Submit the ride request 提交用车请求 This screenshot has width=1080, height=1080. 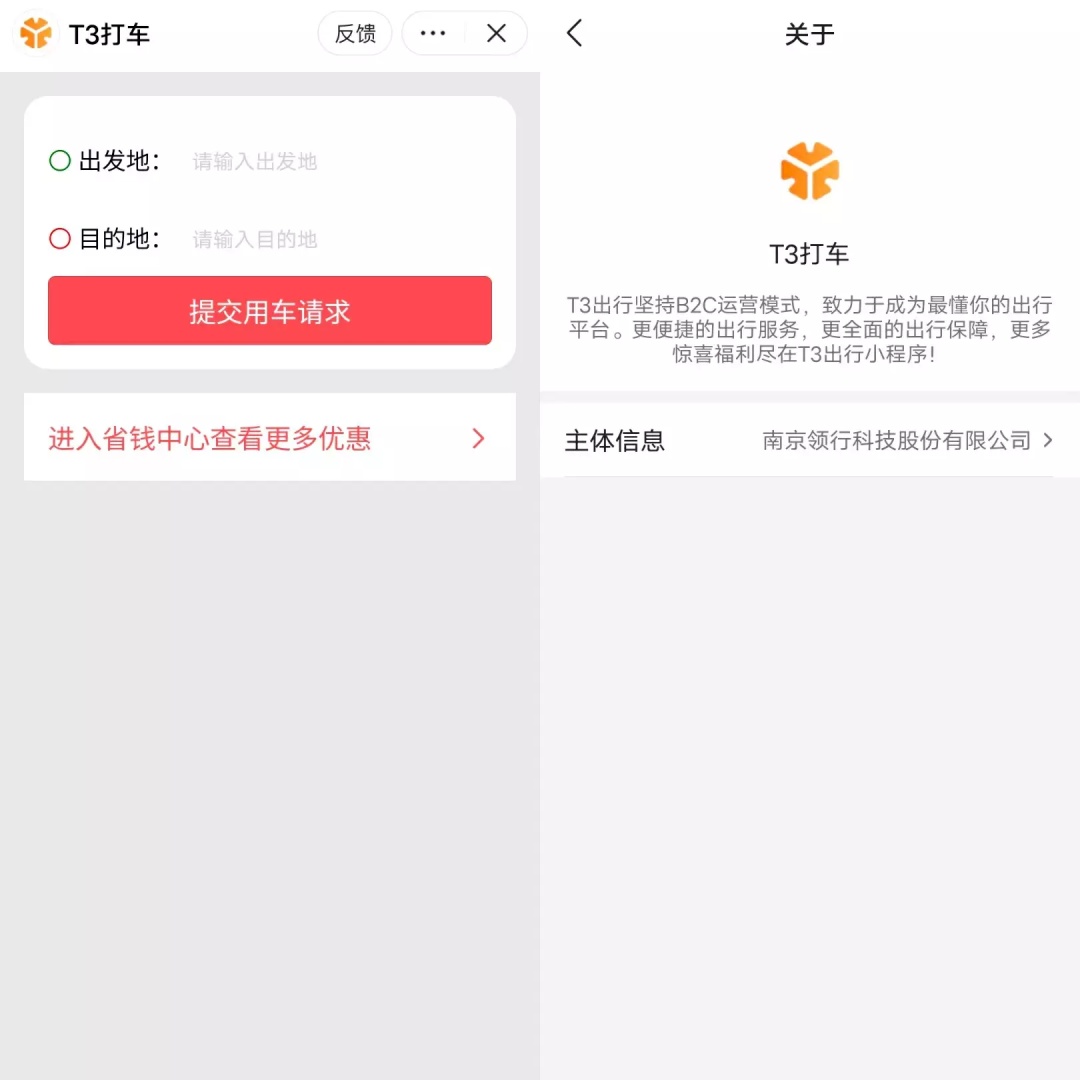tap(270, 311)
